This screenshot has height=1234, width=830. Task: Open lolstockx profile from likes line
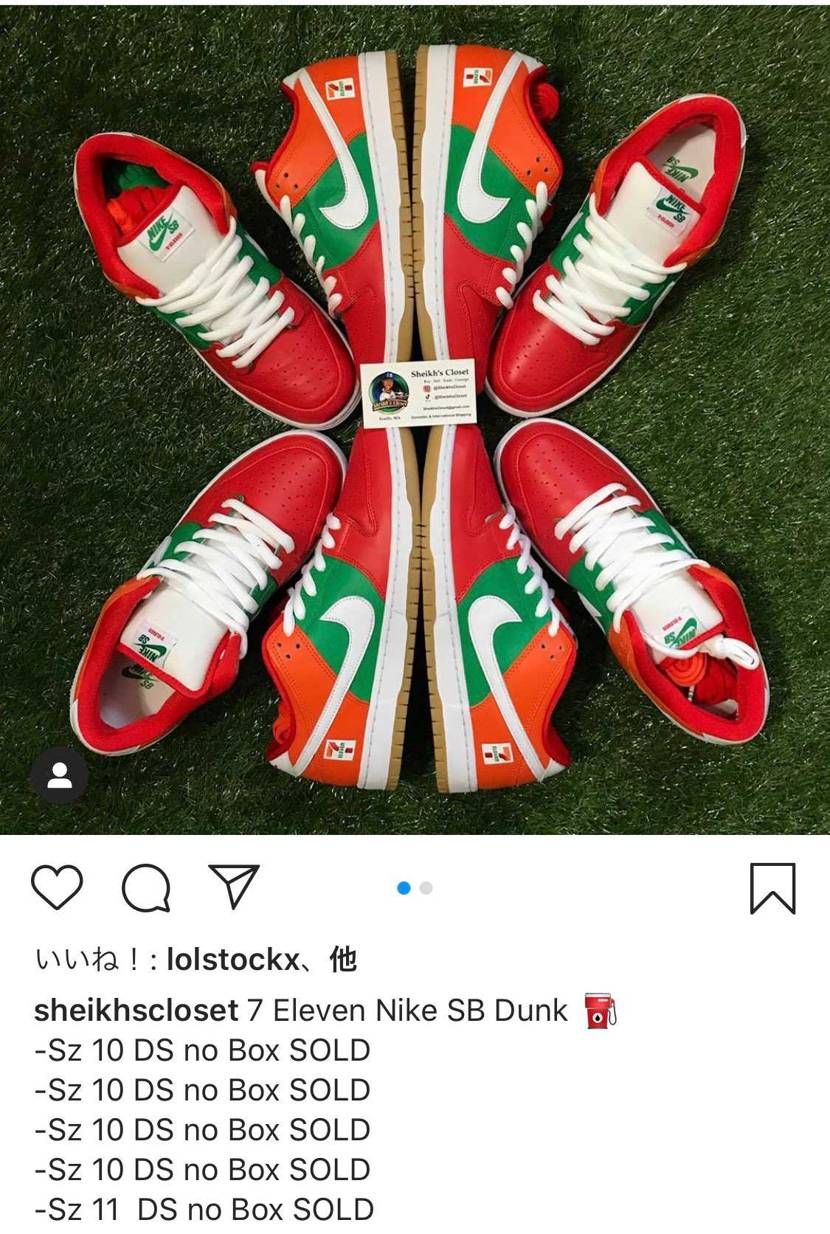point(233,960)
